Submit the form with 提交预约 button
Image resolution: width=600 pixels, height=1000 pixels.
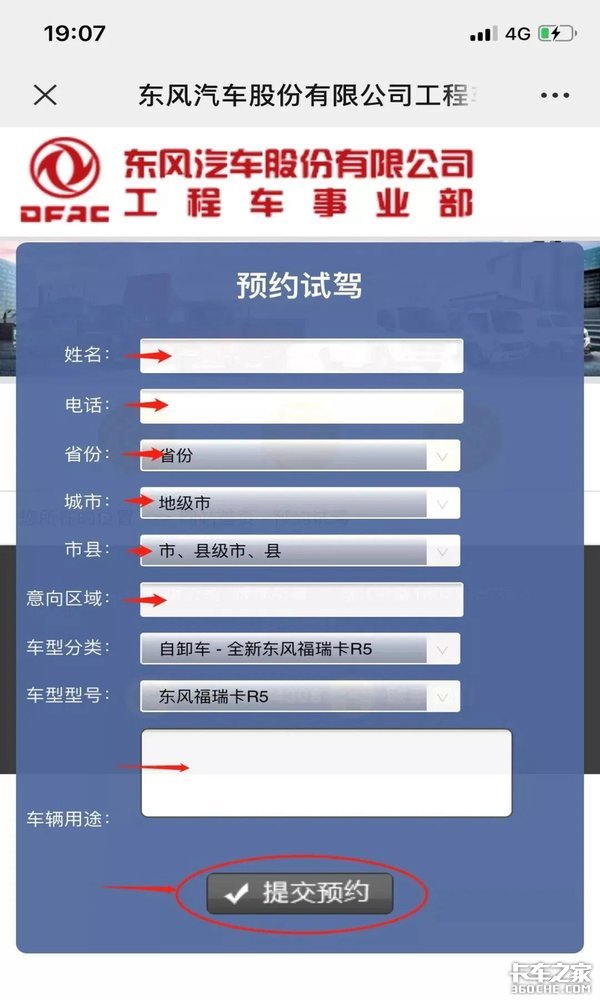tap(300, 893)
